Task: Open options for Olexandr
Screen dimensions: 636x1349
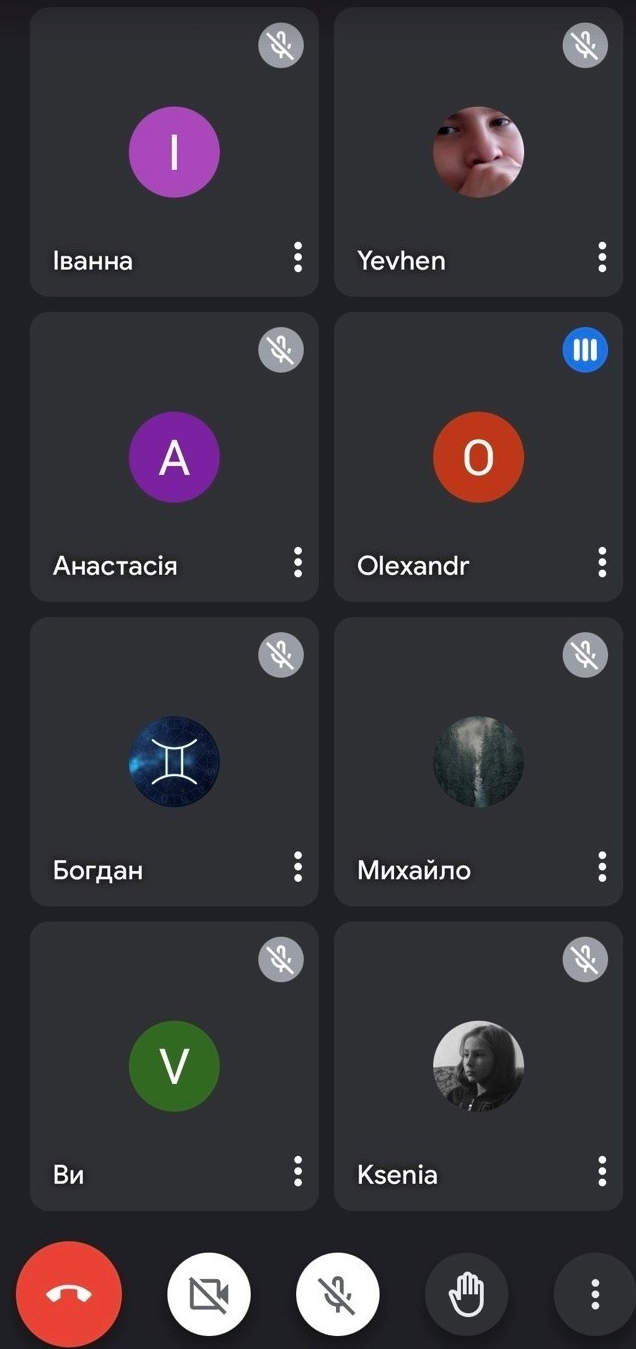Action: 602,562
